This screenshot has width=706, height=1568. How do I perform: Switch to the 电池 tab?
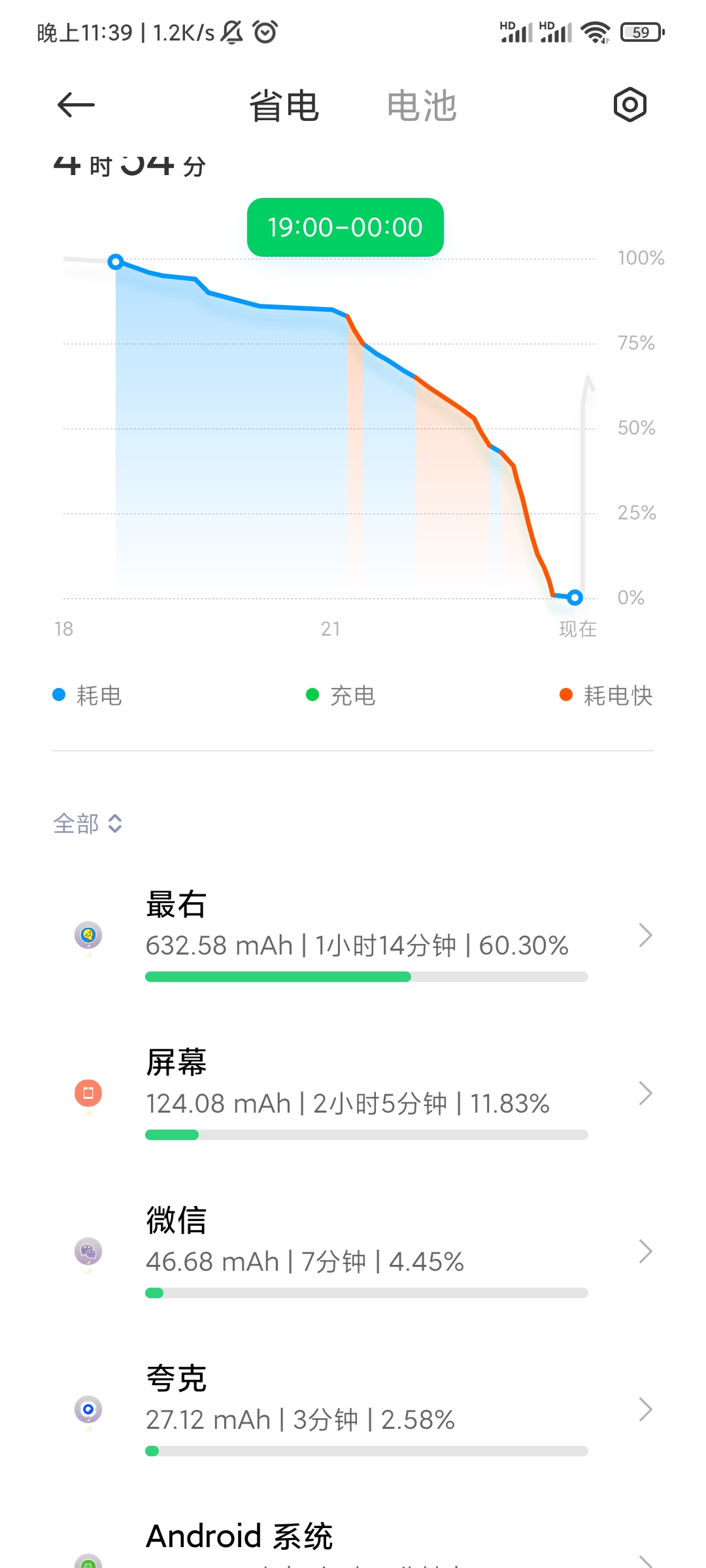click(x=422, y=106)
